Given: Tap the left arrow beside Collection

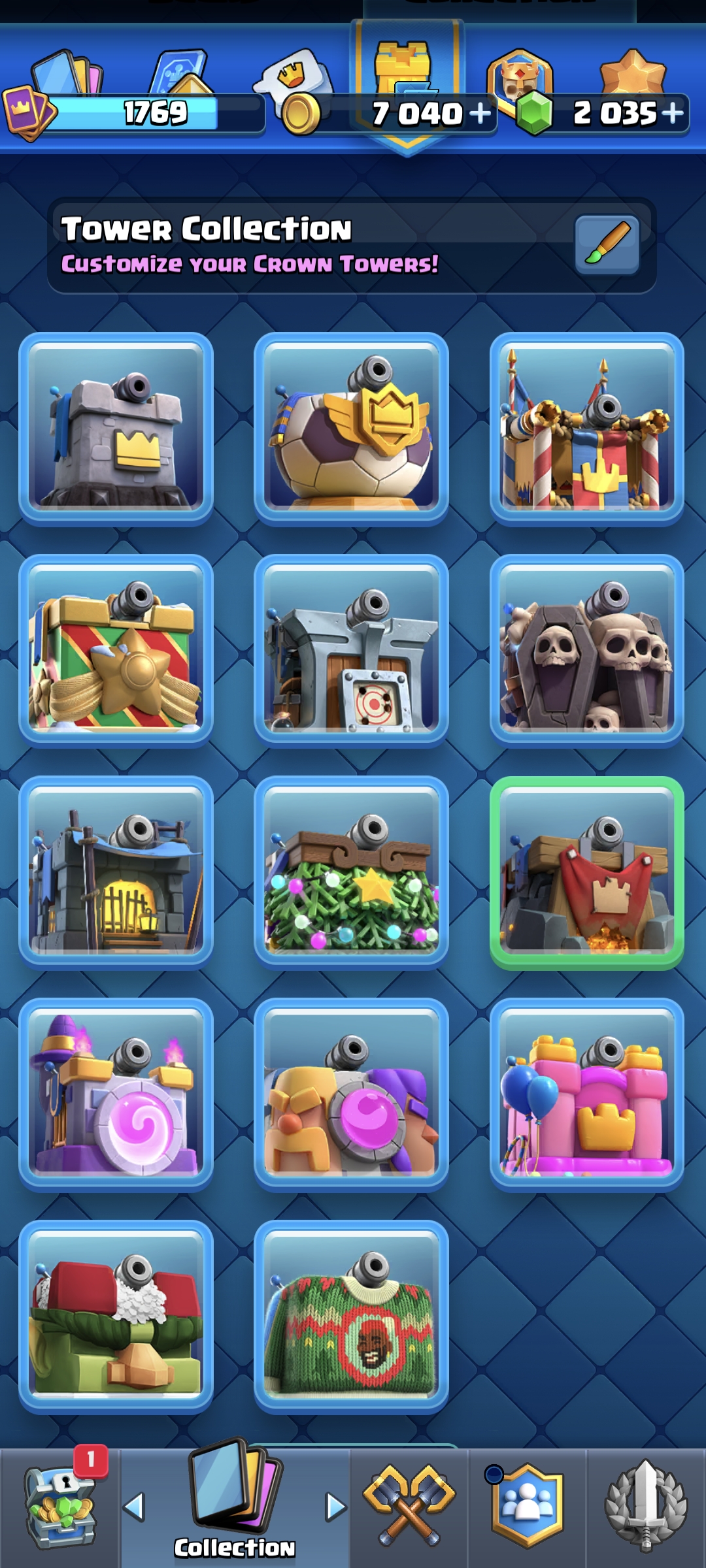Looking at the screenshot, I should click(134, 1507).
